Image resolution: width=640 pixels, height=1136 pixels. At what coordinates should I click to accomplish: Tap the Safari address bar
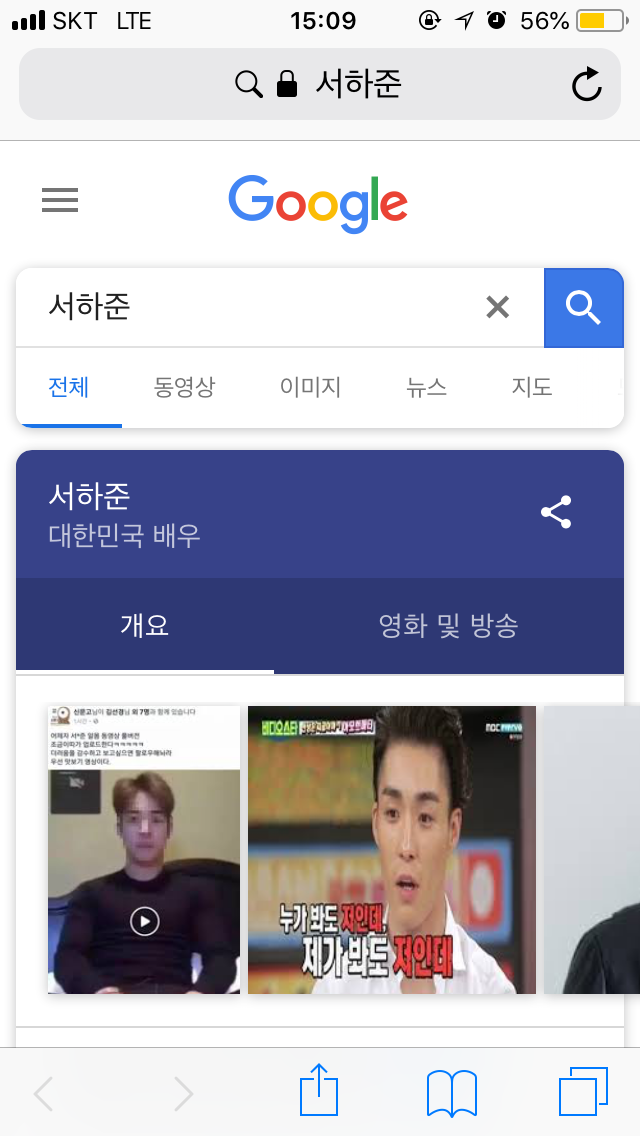point(320,84)
